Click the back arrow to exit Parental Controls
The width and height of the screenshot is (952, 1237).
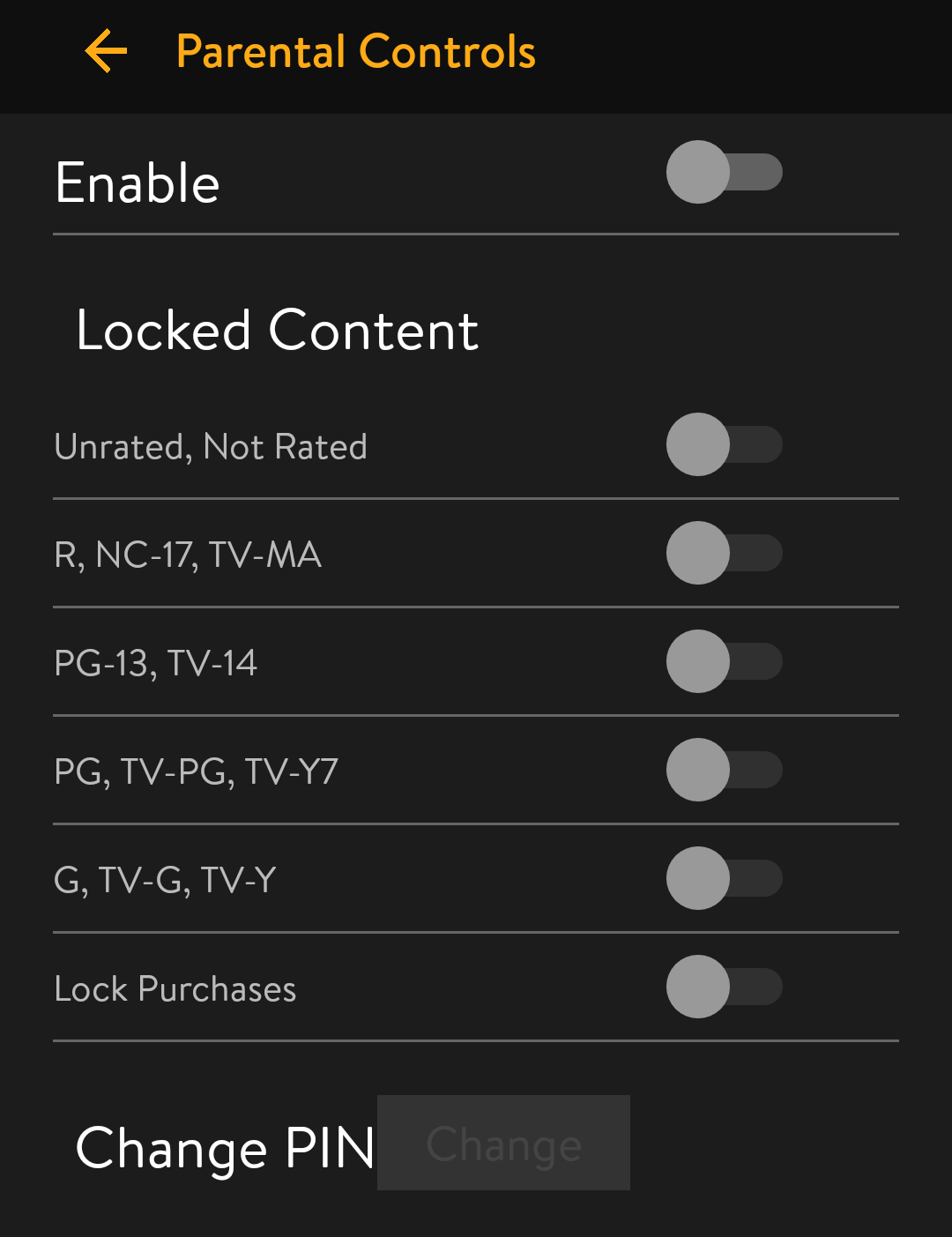tap(106, 51)
